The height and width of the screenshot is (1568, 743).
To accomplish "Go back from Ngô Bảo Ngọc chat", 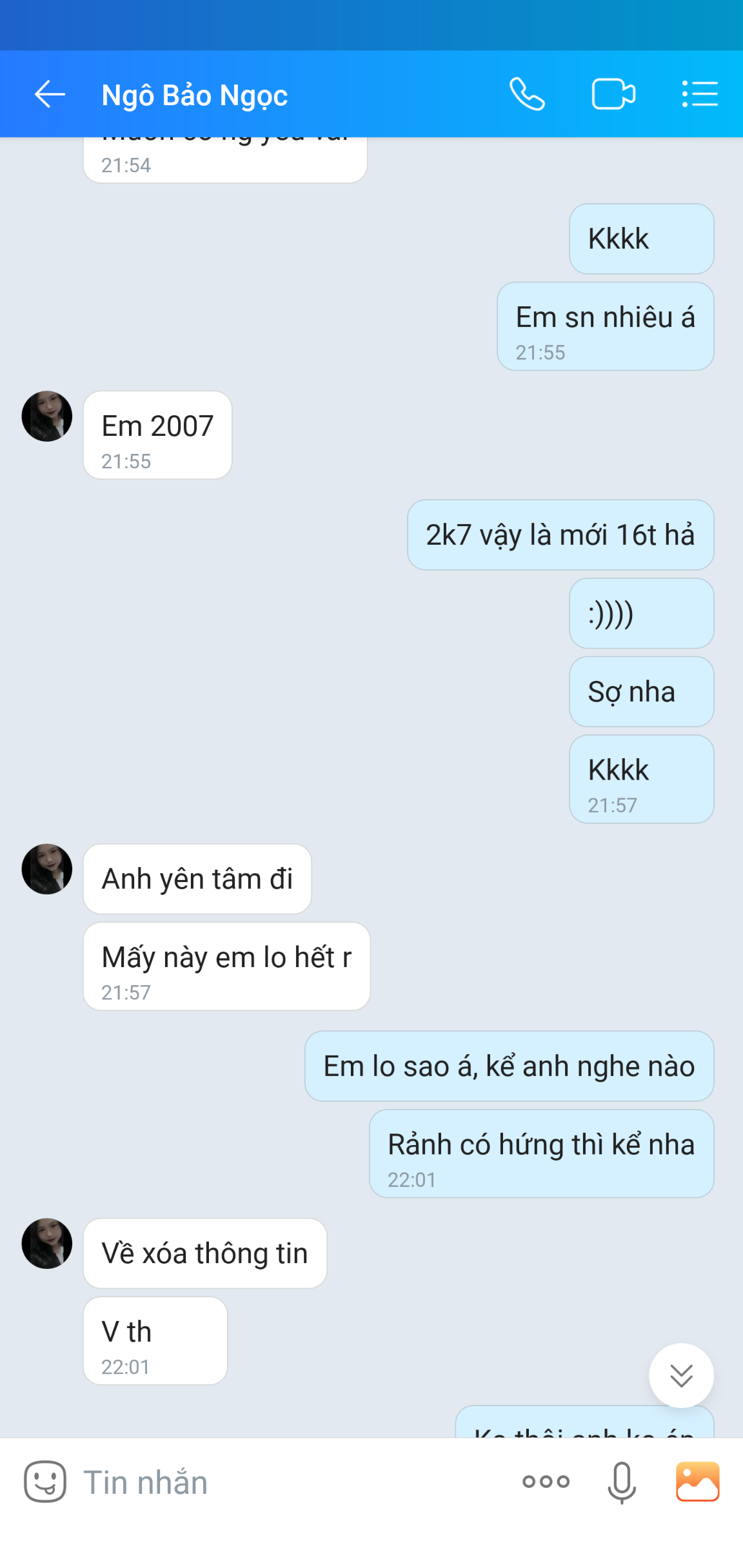I will (50, 94).
